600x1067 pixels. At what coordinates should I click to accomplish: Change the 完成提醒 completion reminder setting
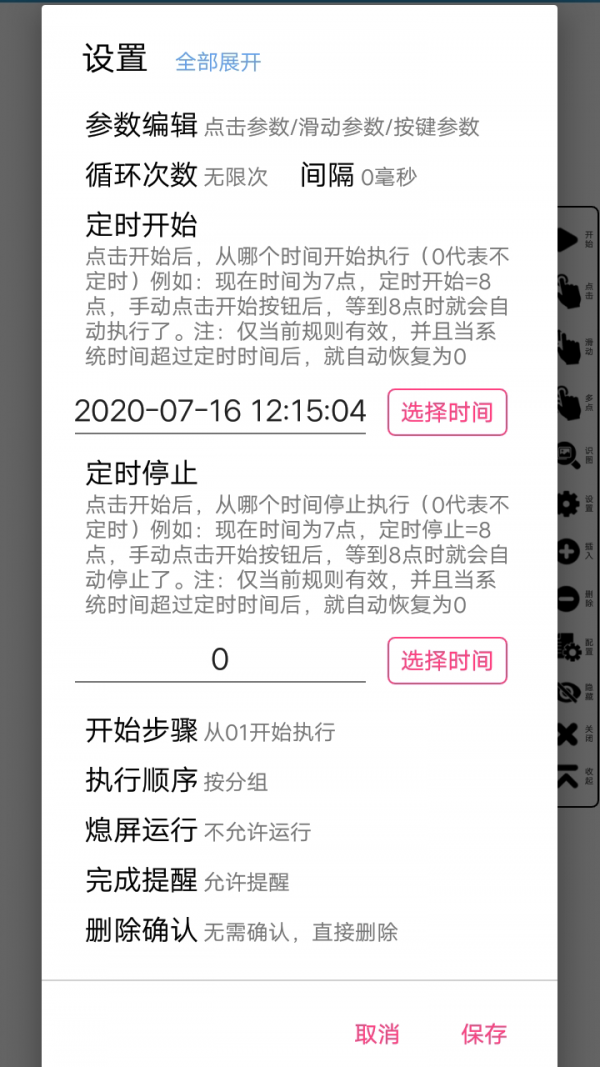(x=188, y=881)
